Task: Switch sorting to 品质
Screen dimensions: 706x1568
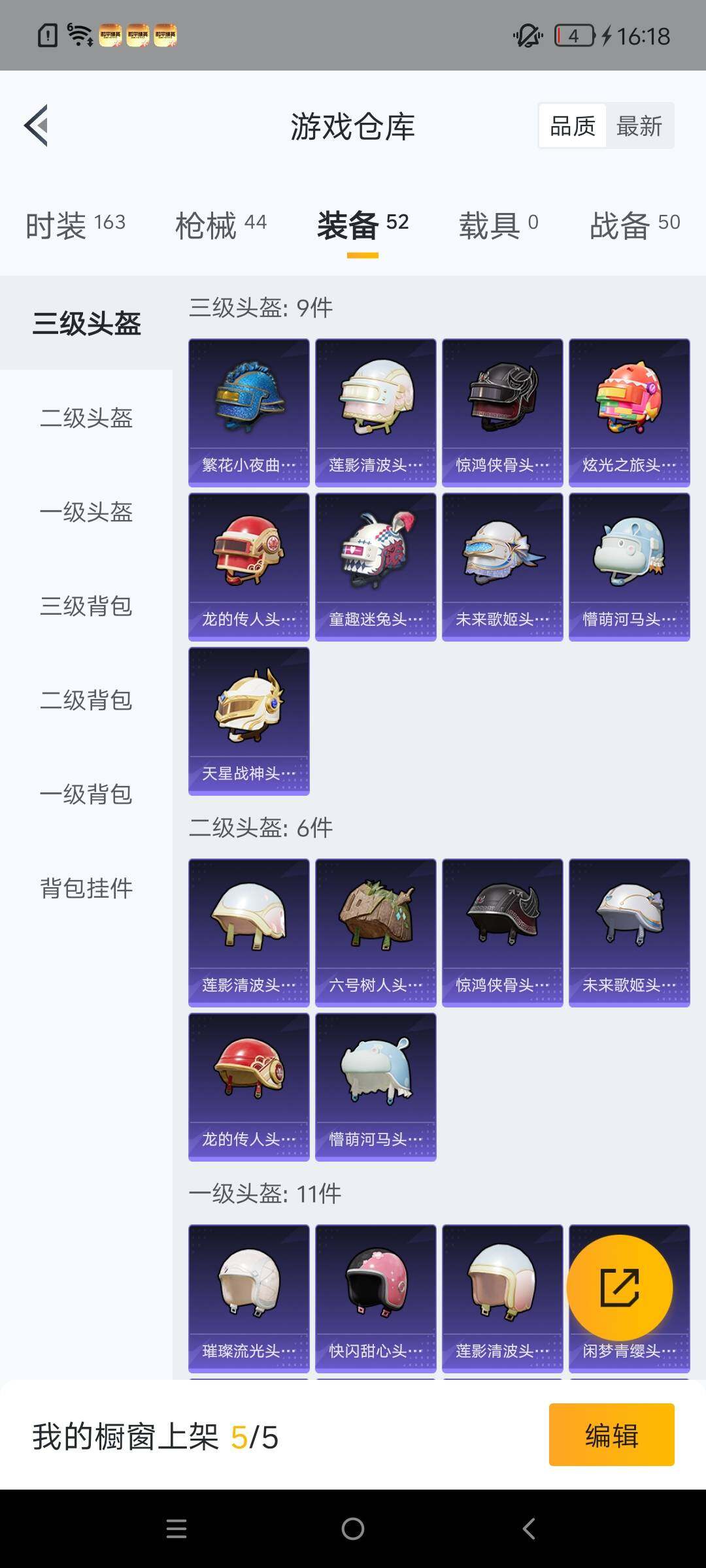Action: click(571, 125)
